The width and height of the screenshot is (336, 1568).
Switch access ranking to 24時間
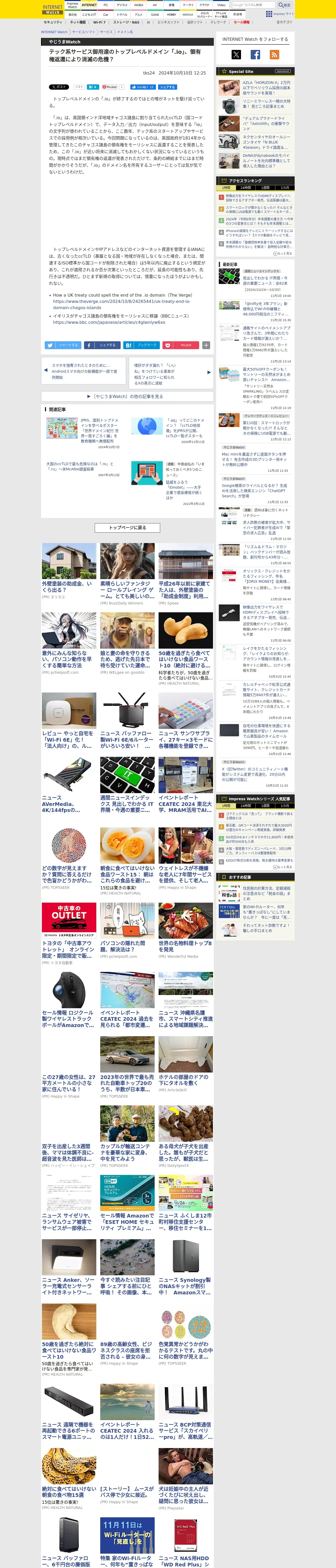coord(245,187)
